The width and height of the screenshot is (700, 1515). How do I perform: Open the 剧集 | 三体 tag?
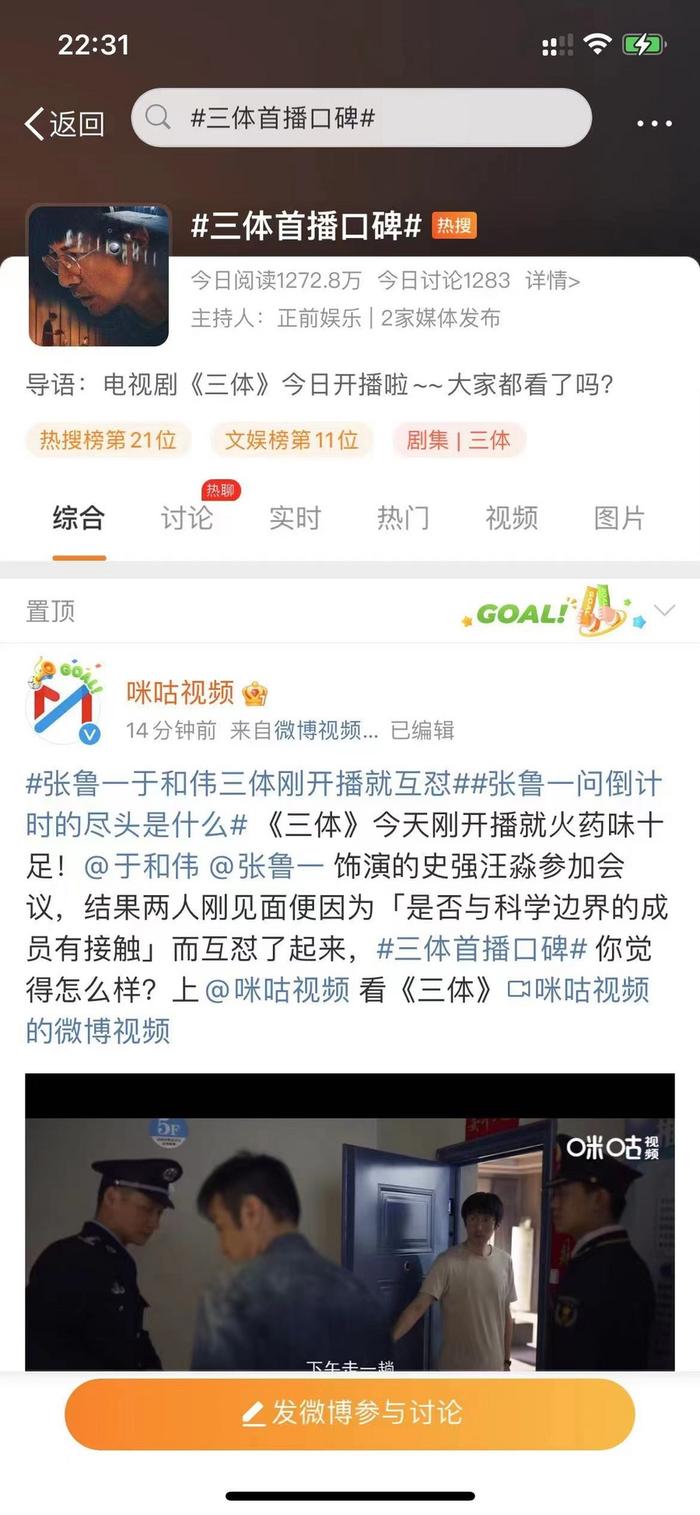(459, 439)
